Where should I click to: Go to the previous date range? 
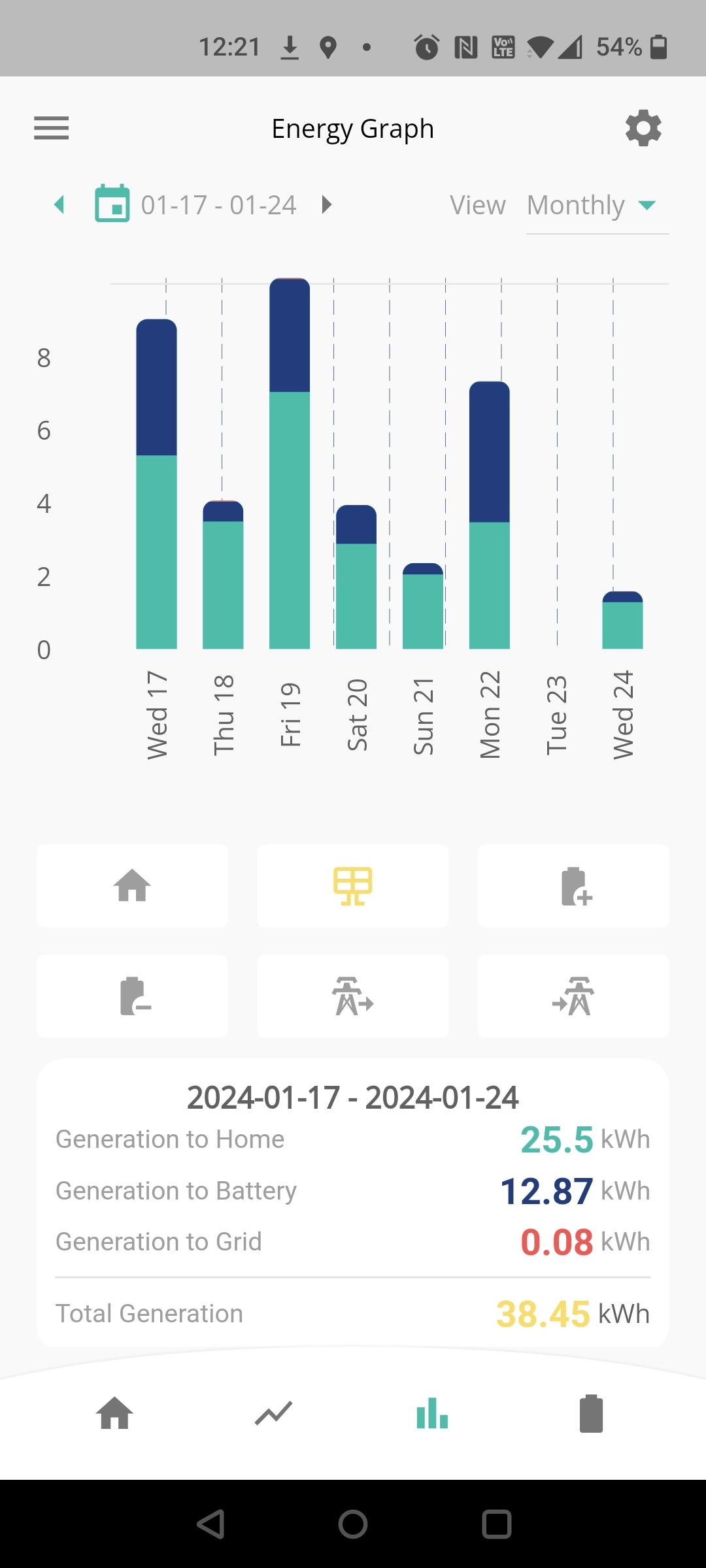coord(59,204)
